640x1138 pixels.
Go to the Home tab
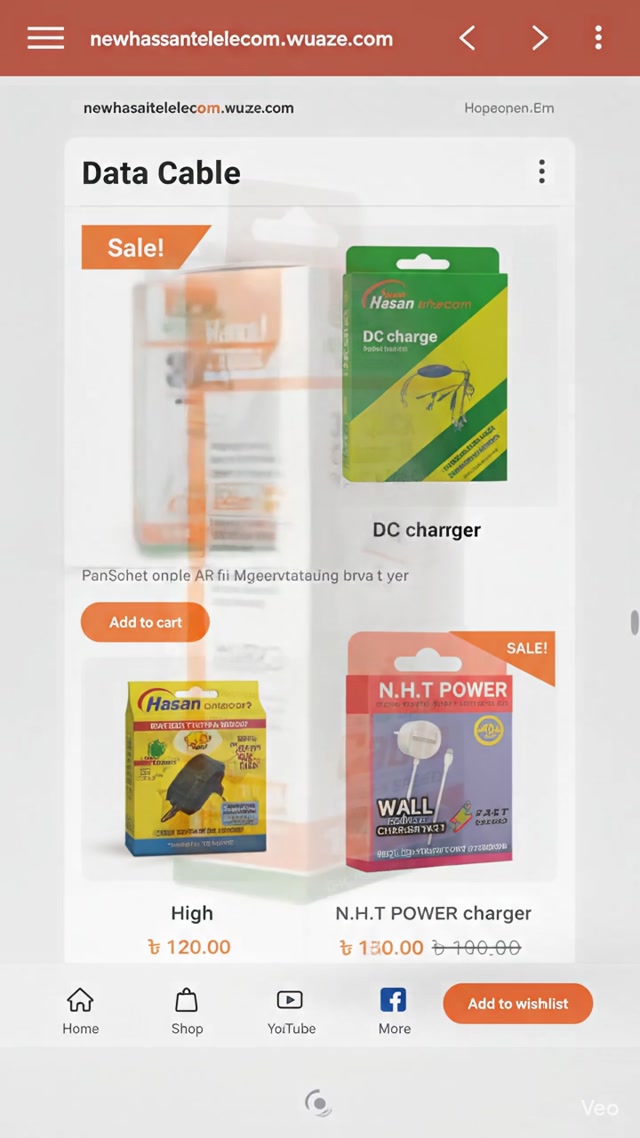(x=80, y=1010)
